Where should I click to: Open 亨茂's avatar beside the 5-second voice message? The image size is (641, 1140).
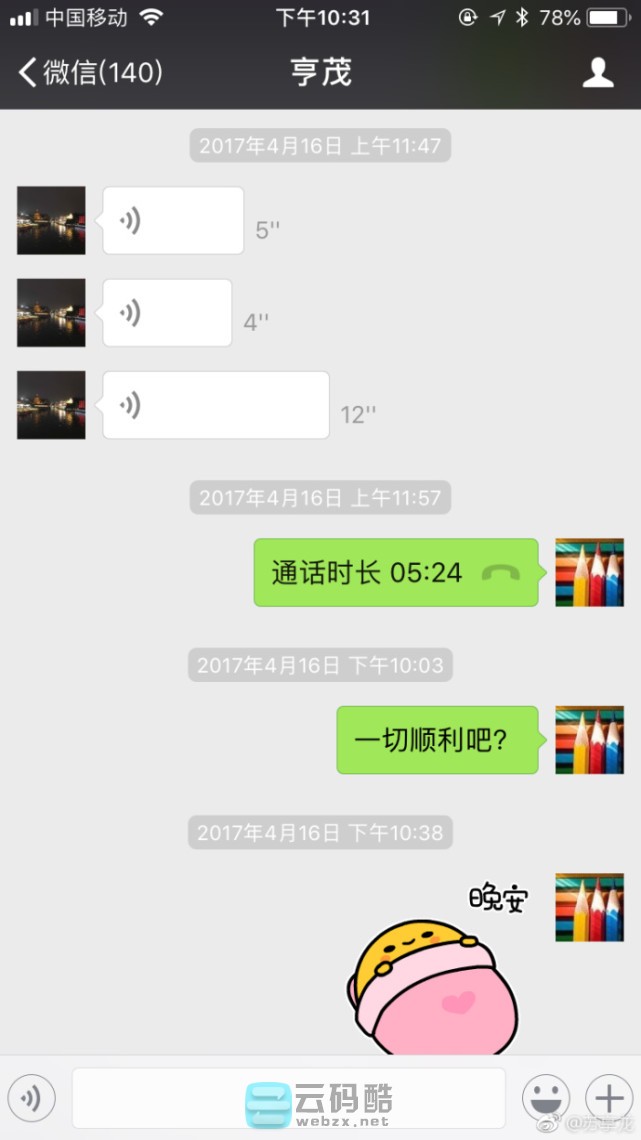pos(51,220)
